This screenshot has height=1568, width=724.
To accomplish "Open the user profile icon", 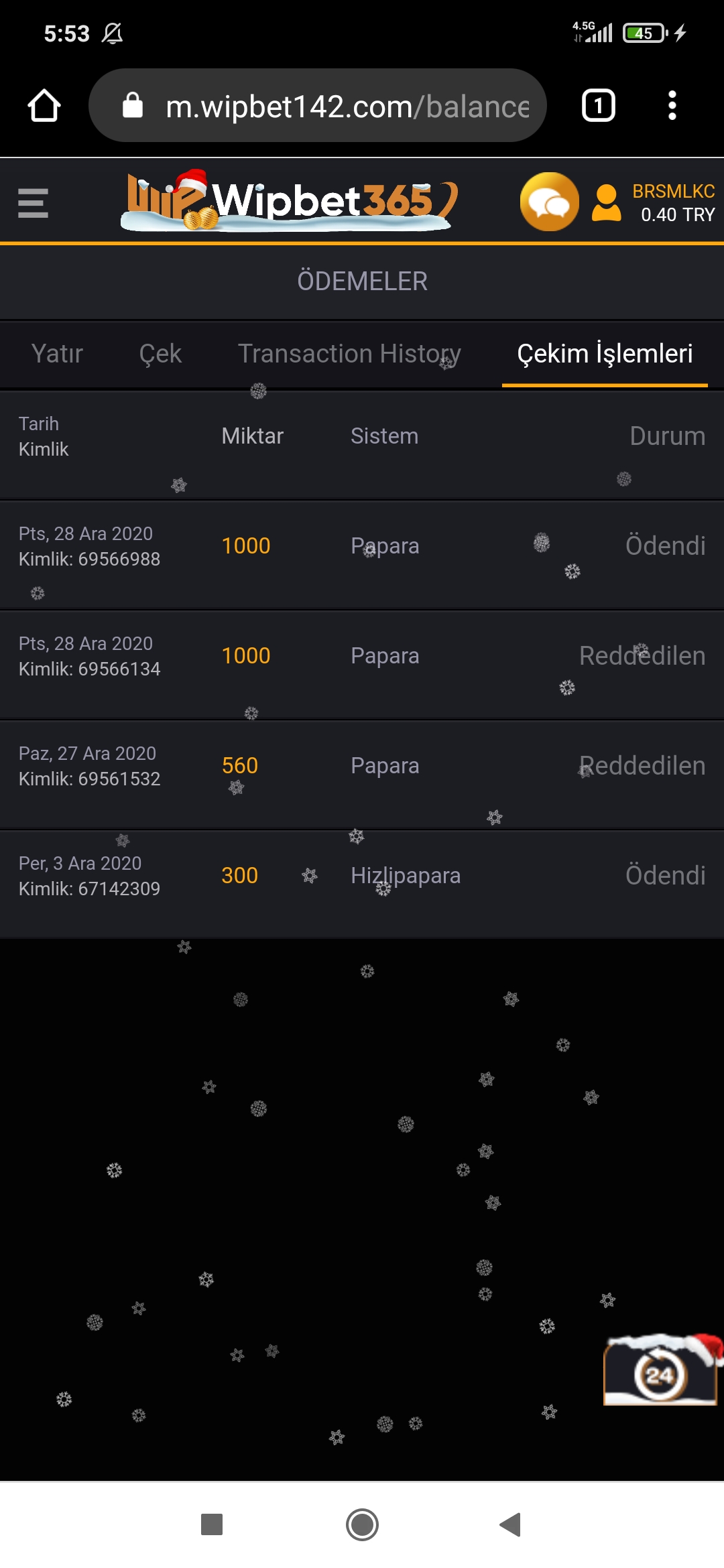I will pyautogui.click(x=605, y=201).
